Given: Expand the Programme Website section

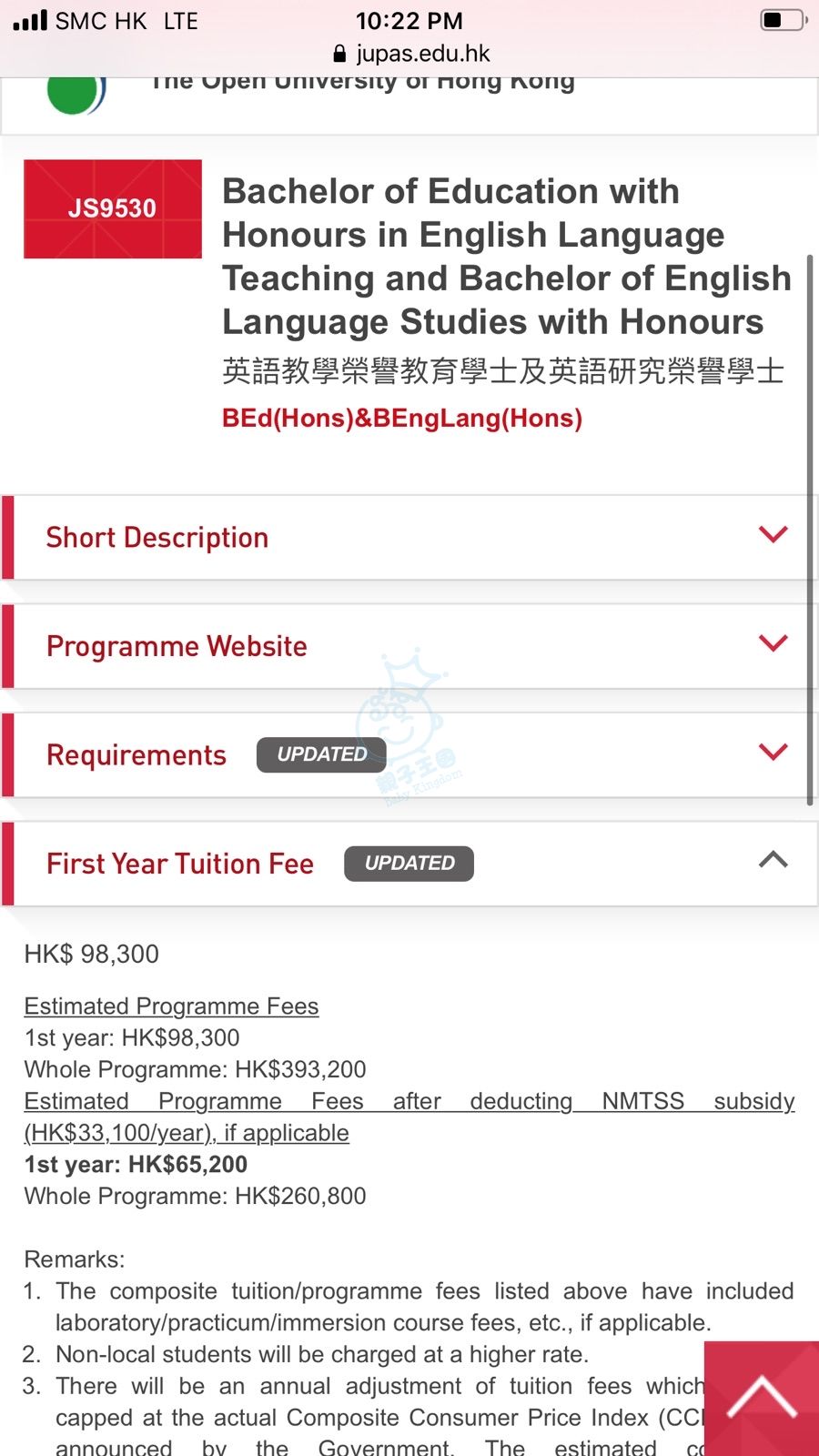Looking at the screenshot, I should coord(773,644).
